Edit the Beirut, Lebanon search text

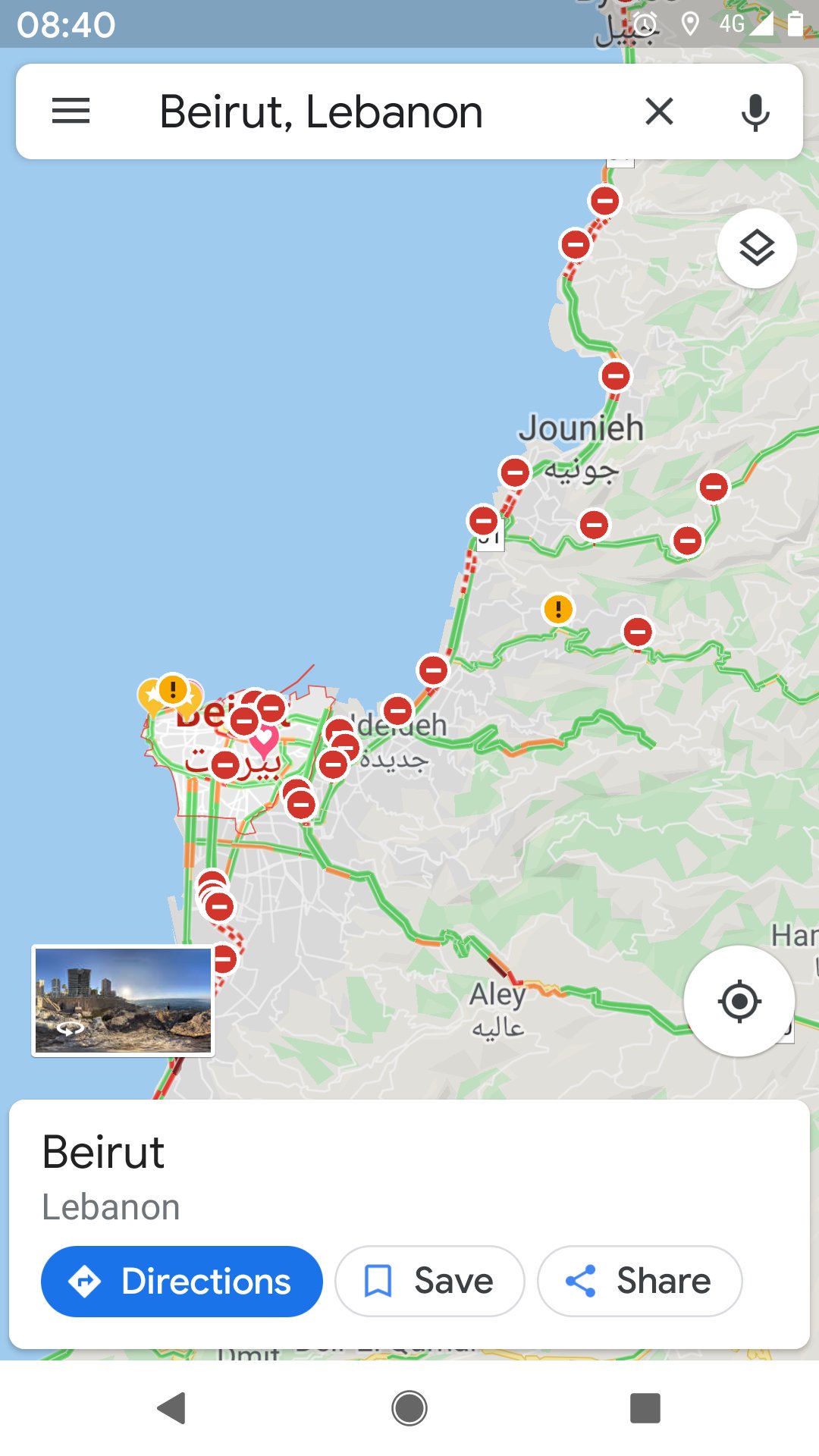[321, 112]
